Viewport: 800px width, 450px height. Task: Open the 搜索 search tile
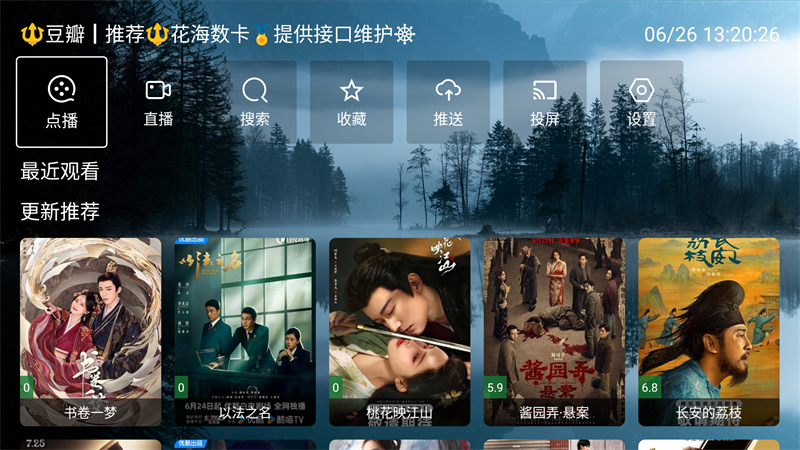coord(254,102)
